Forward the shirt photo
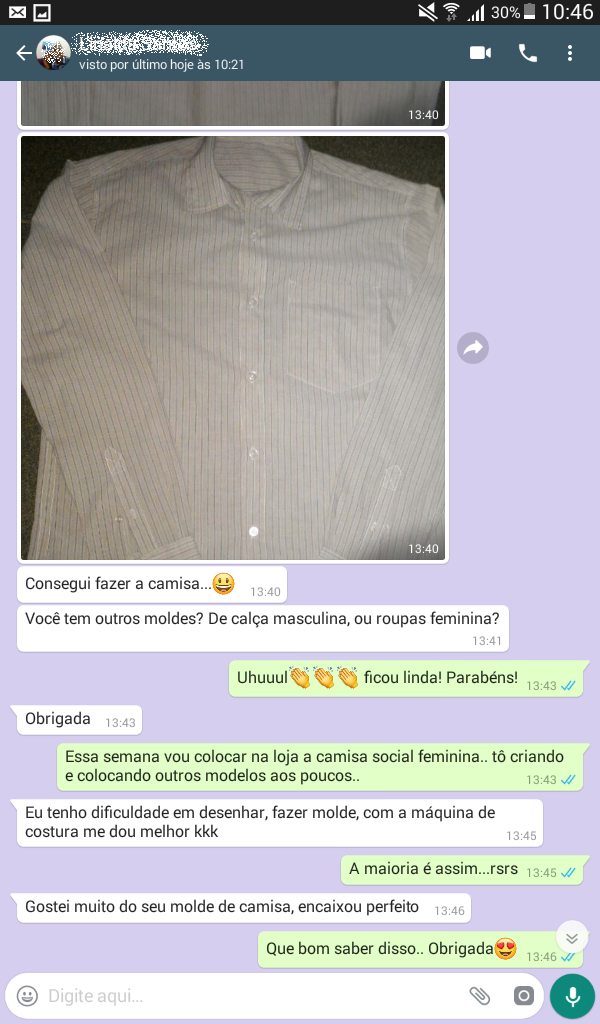The height and width of the screenshot is (1024, 600). 473,348
